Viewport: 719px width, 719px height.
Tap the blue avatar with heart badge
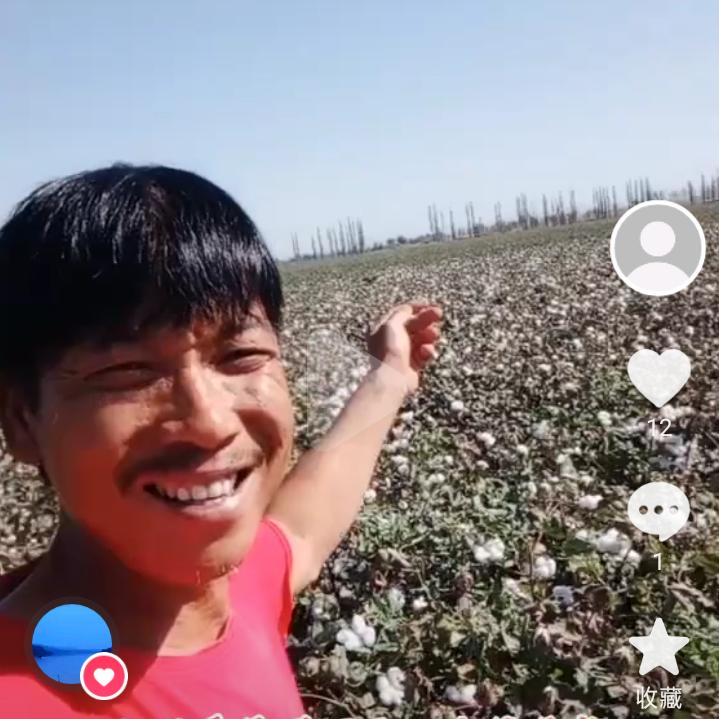coord(72,643)
